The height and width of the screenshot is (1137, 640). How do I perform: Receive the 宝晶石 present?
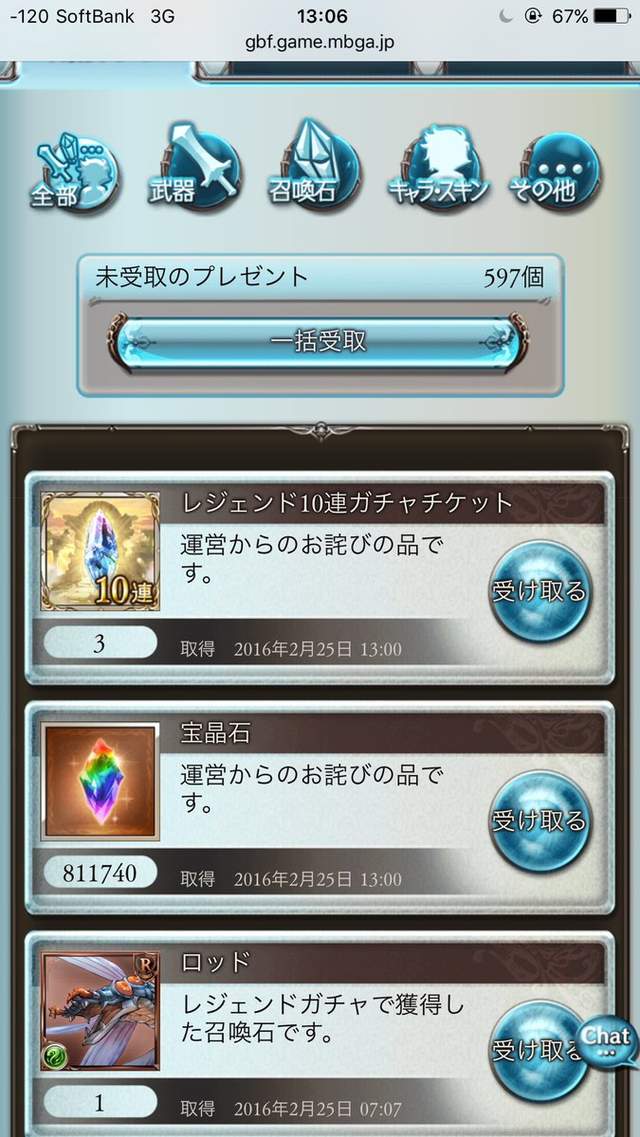(538, 821)
